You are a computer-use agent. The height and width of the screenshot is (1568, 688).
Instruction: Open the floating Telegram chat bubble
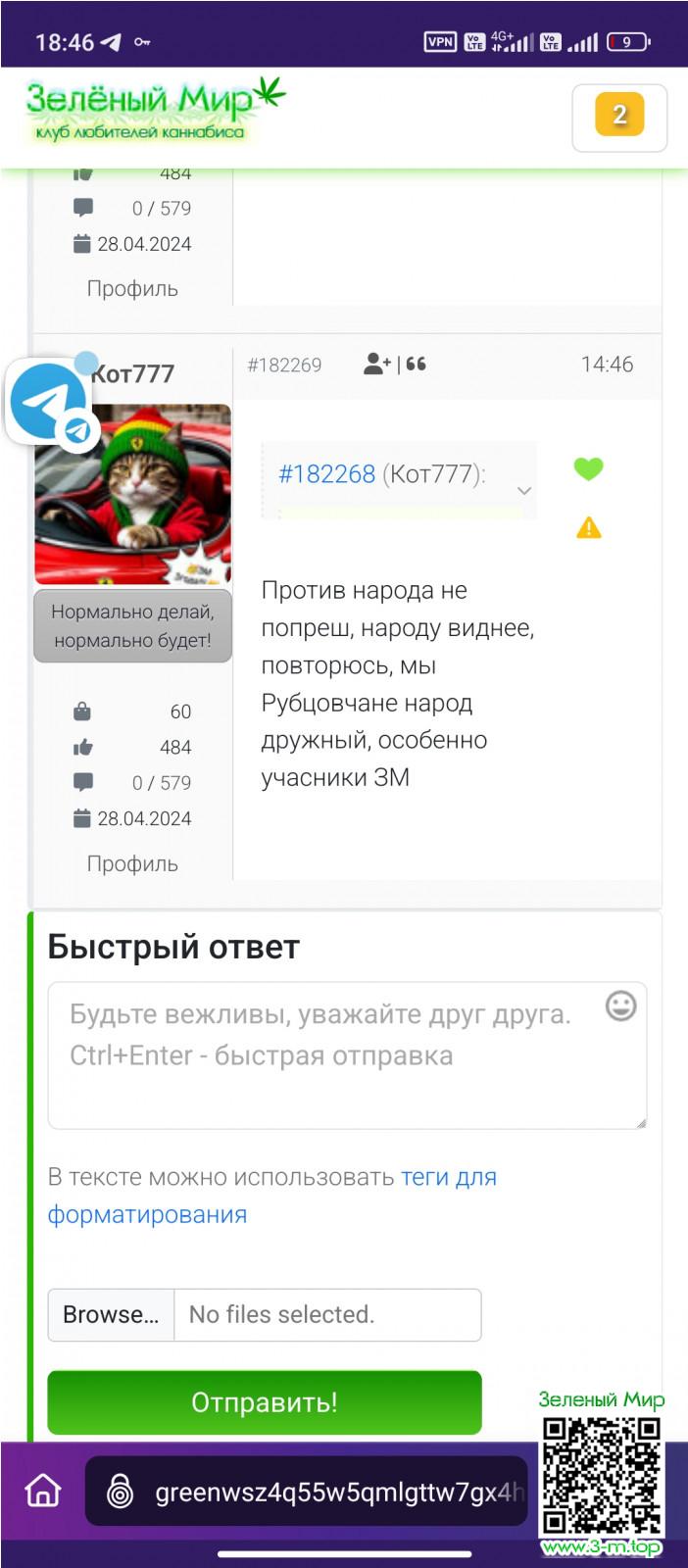(47, 403)
